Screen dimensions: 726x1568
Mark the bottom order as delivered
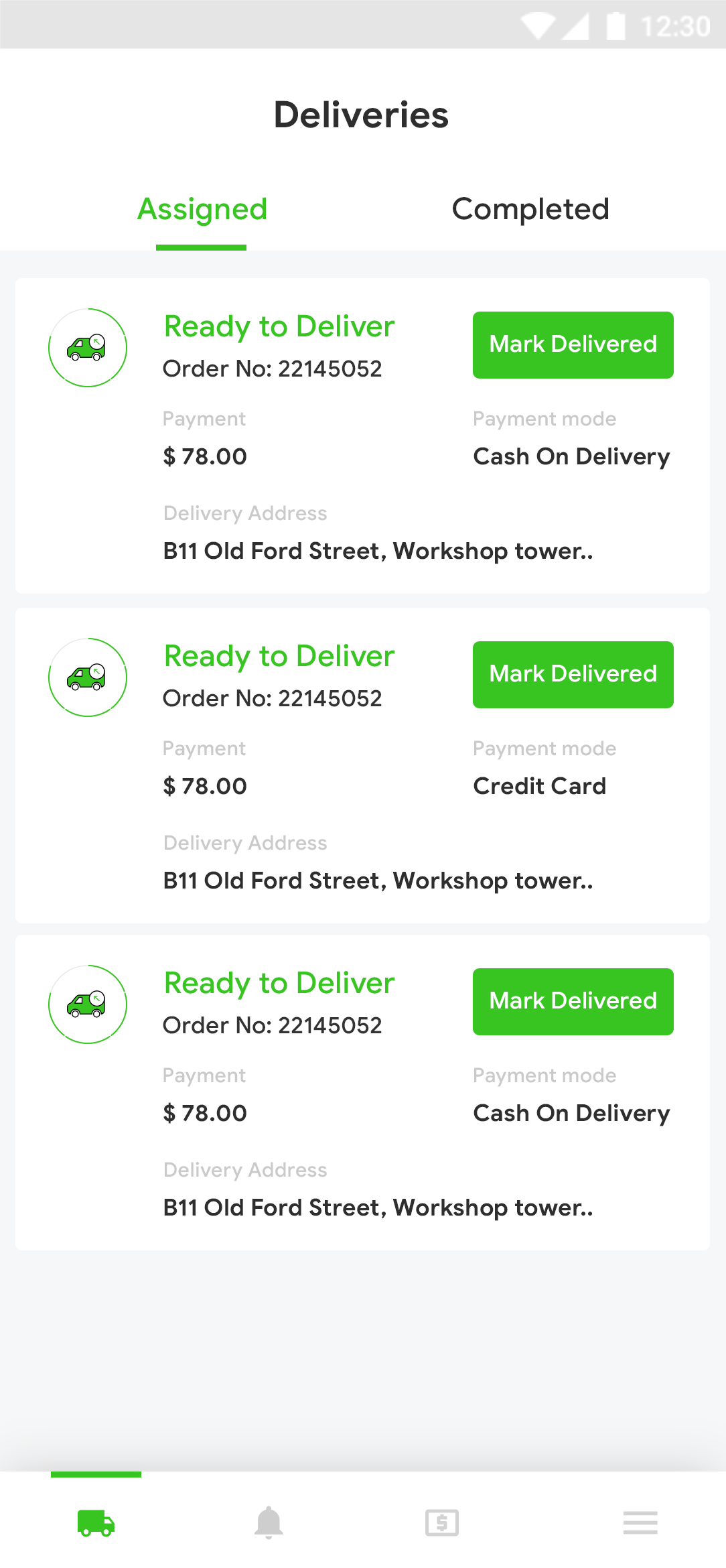coord(573,1001)
